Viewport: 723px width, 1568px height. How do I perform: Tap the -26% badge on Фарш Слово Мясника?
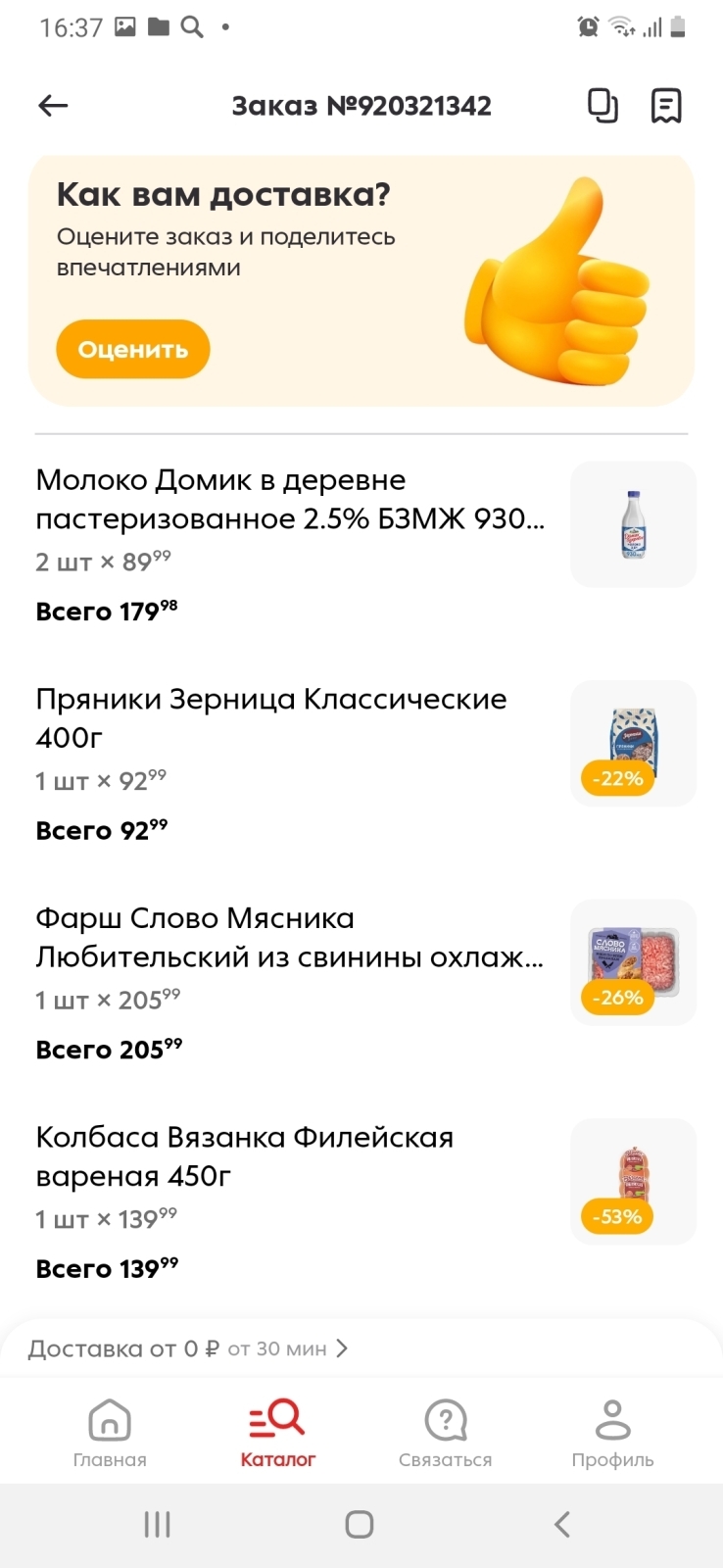click(x=616, y=997)
